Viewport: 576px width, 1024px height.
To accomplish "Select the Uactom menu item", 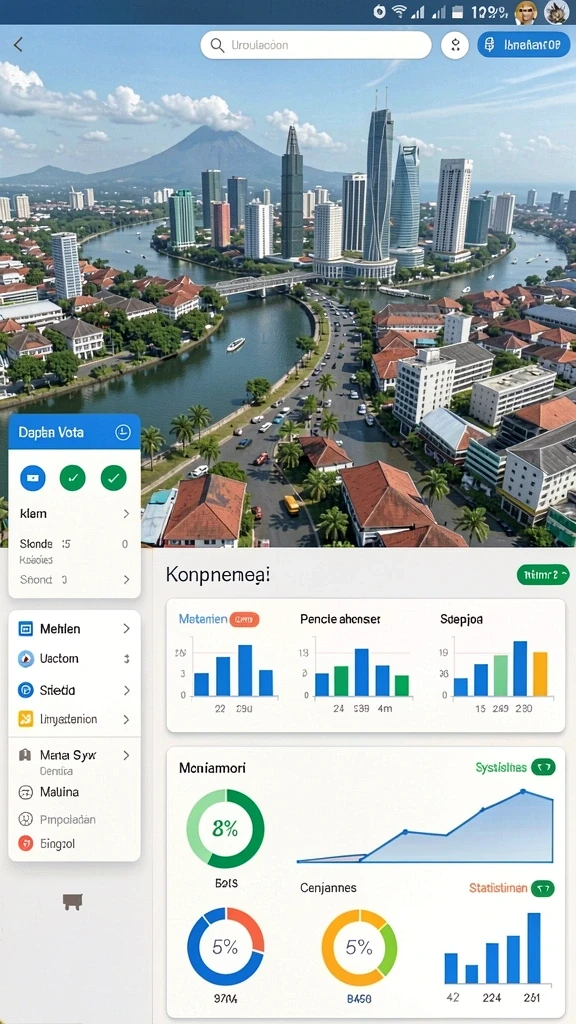I will click(74, 659).
